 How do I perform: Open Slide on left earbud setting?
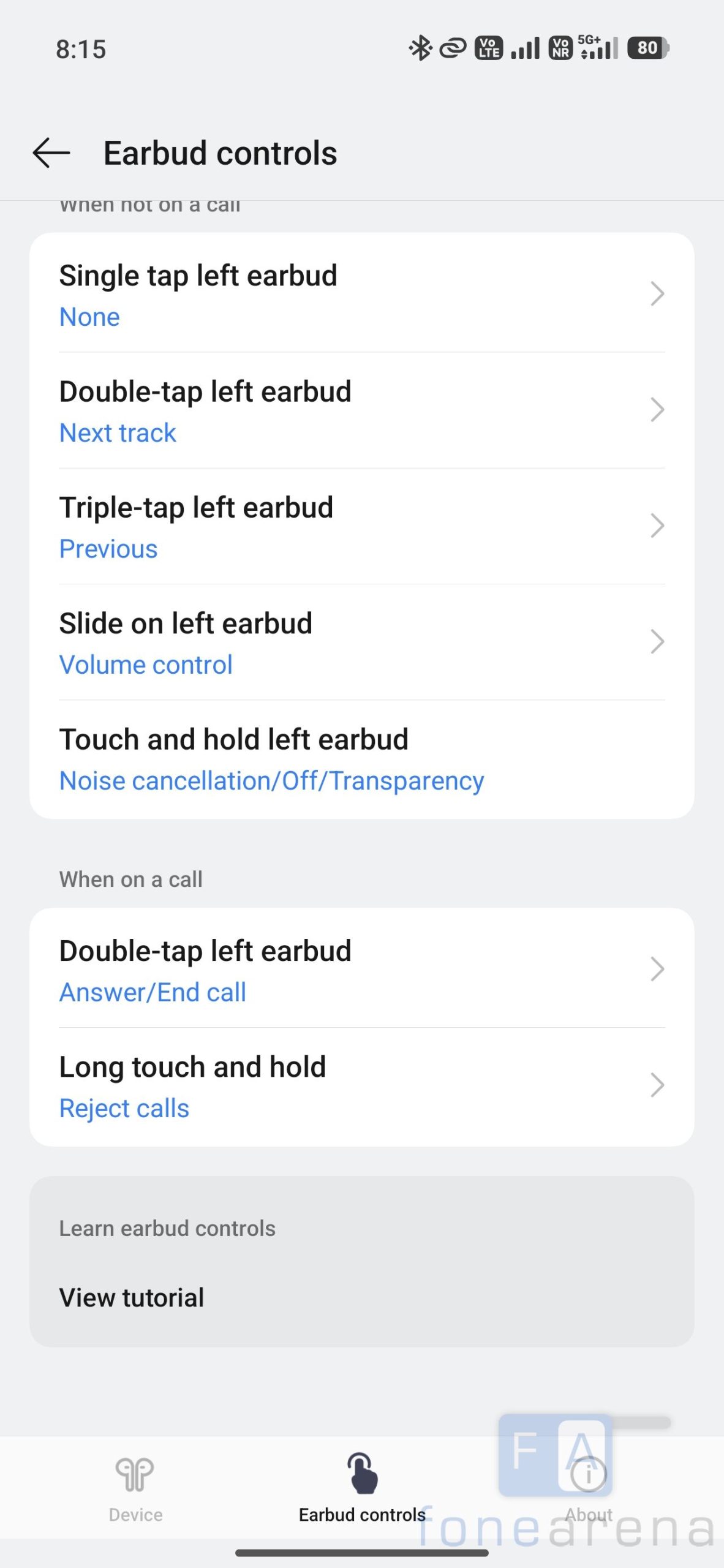361,642
